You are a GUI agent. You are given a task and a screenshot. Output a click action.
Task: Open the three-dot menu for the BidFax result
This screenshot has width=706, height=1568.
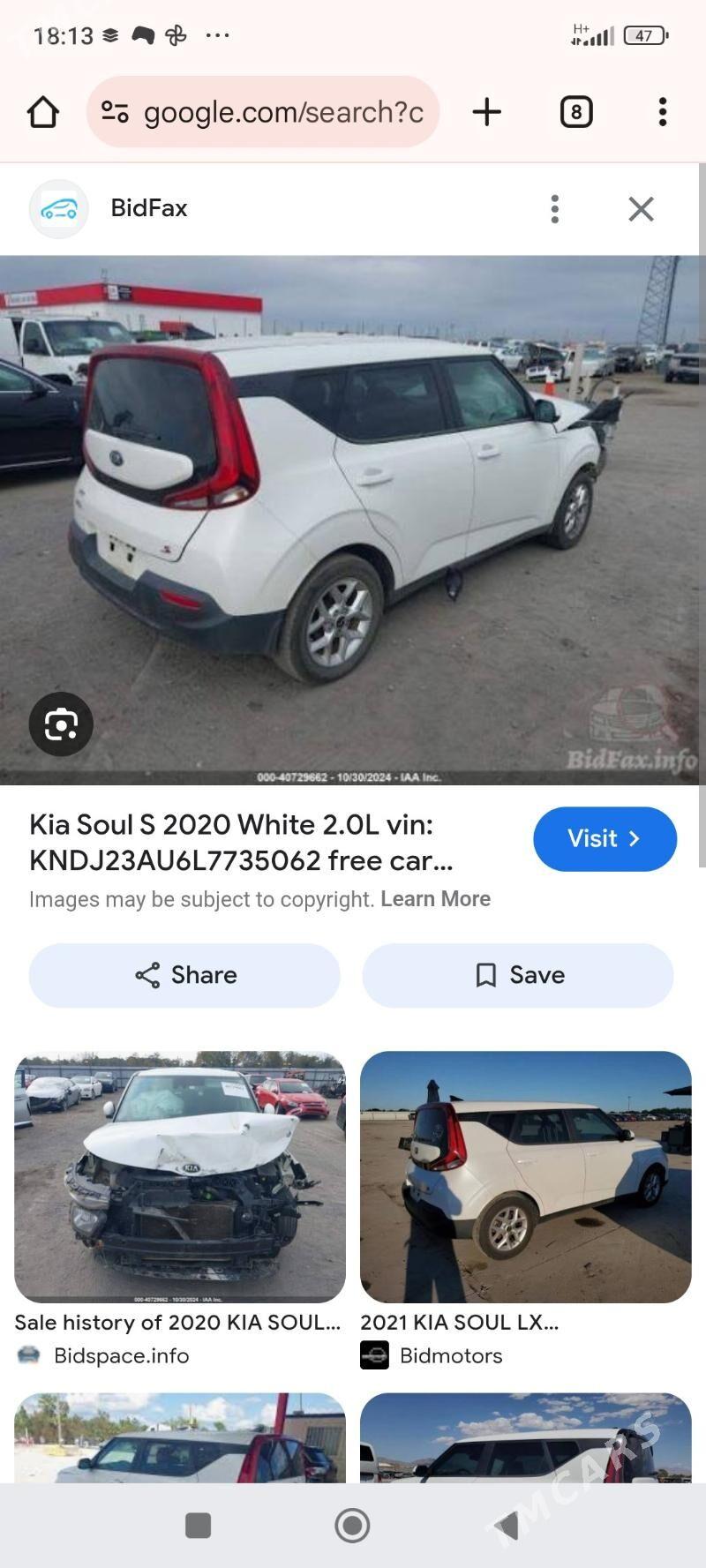pyautogui.click(x=554, y=208)
